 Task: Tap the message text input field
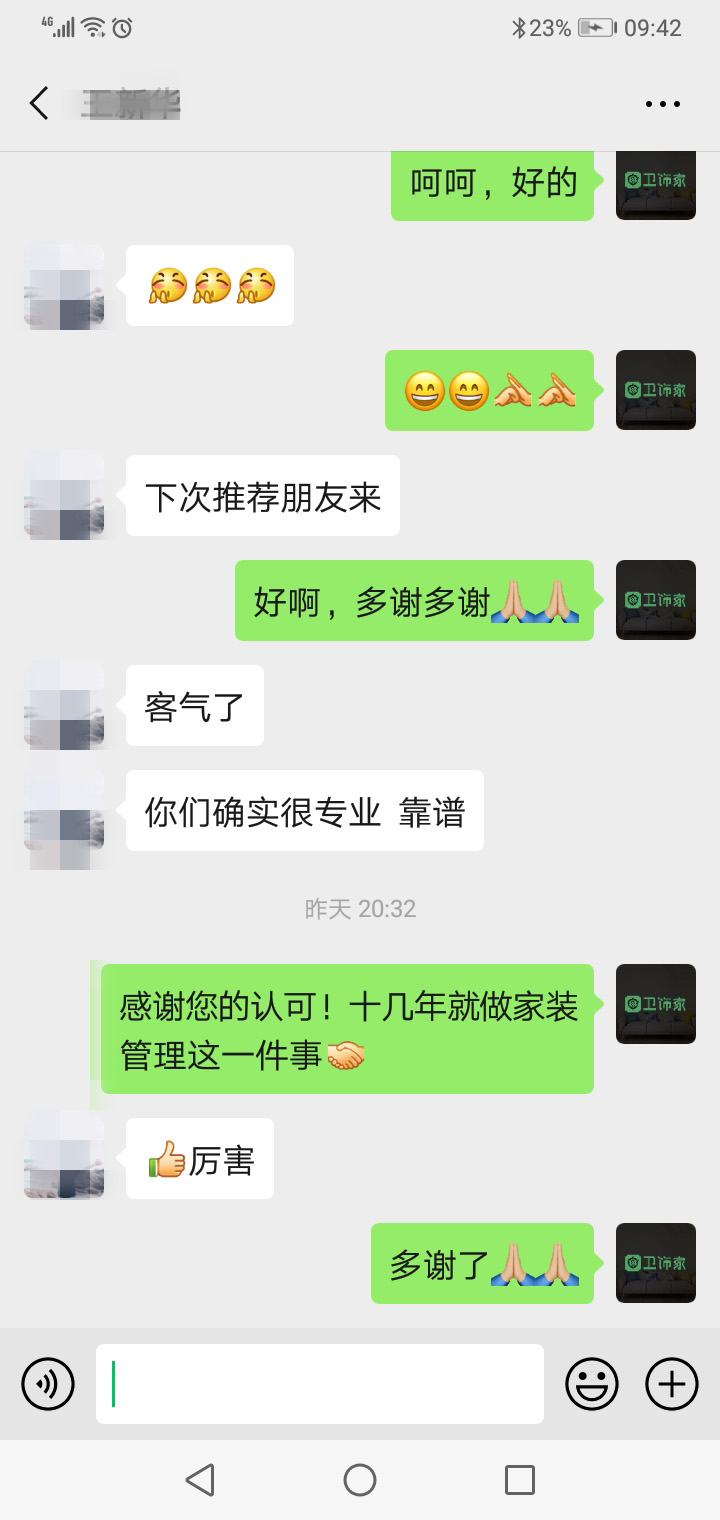[320, 1384]
